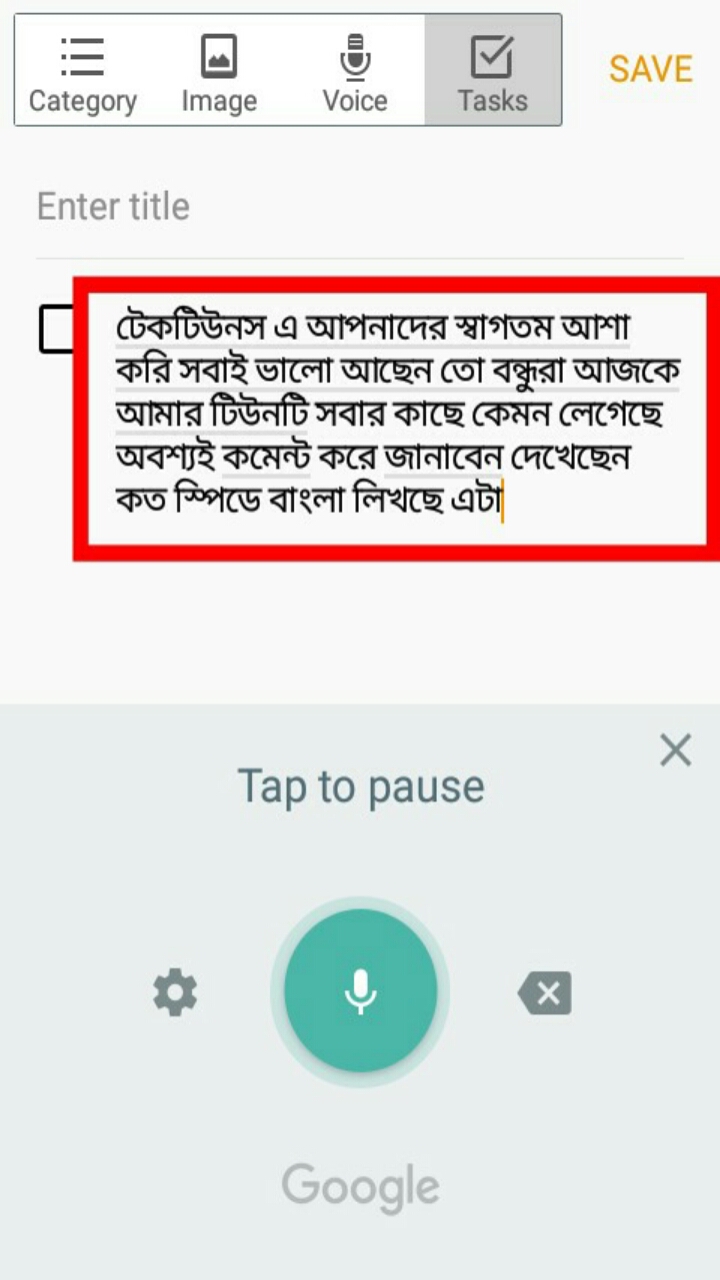Add an image via Image button

219,72
